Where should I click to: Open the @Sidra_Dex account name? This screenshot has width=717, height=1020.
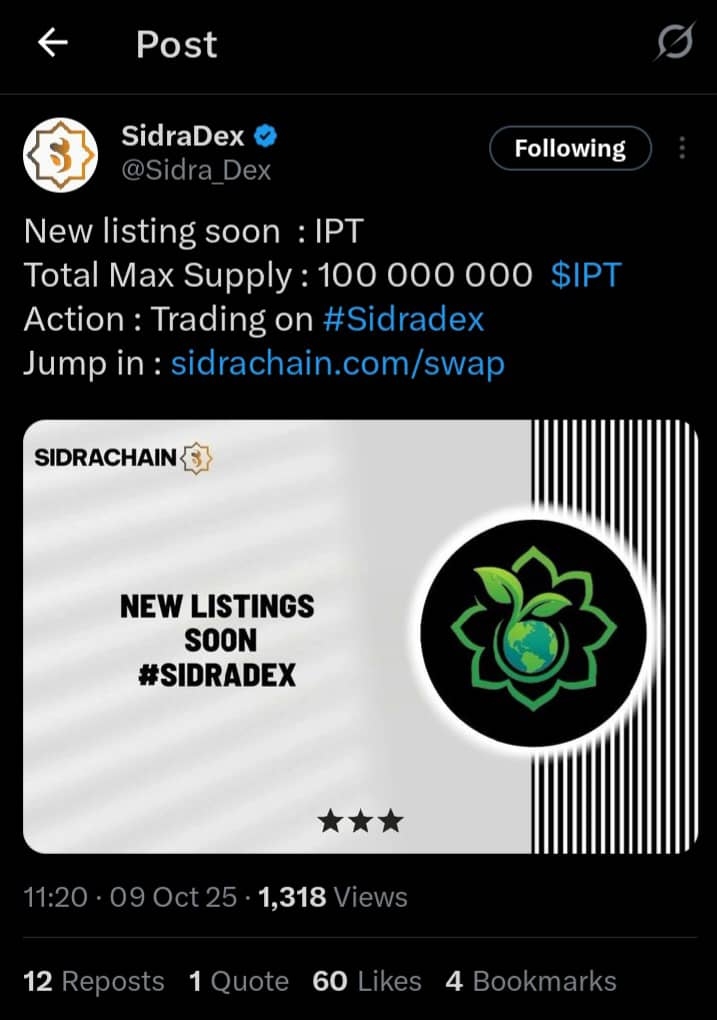point(196,171)
